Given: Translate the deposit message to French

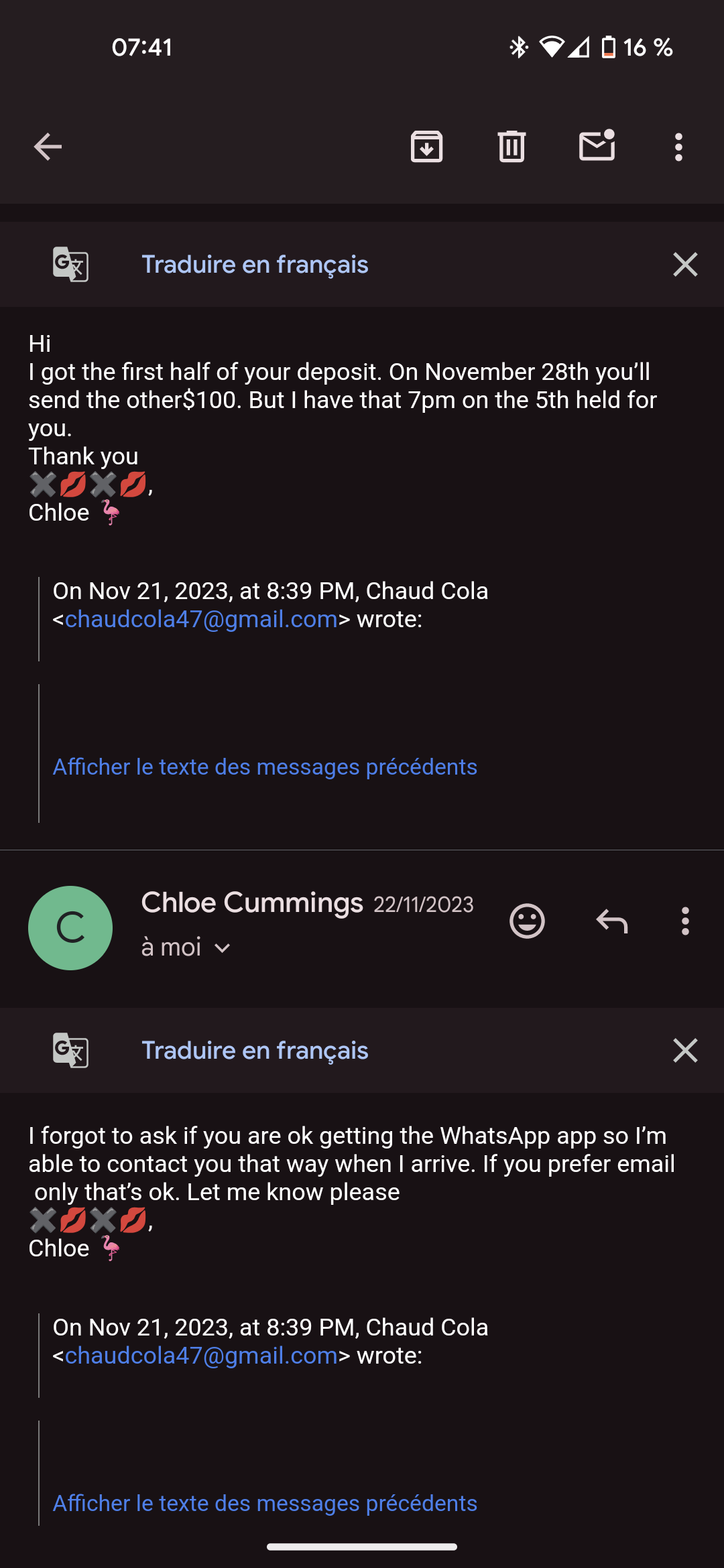Looking at the screenshot, I should pos(255,265).
